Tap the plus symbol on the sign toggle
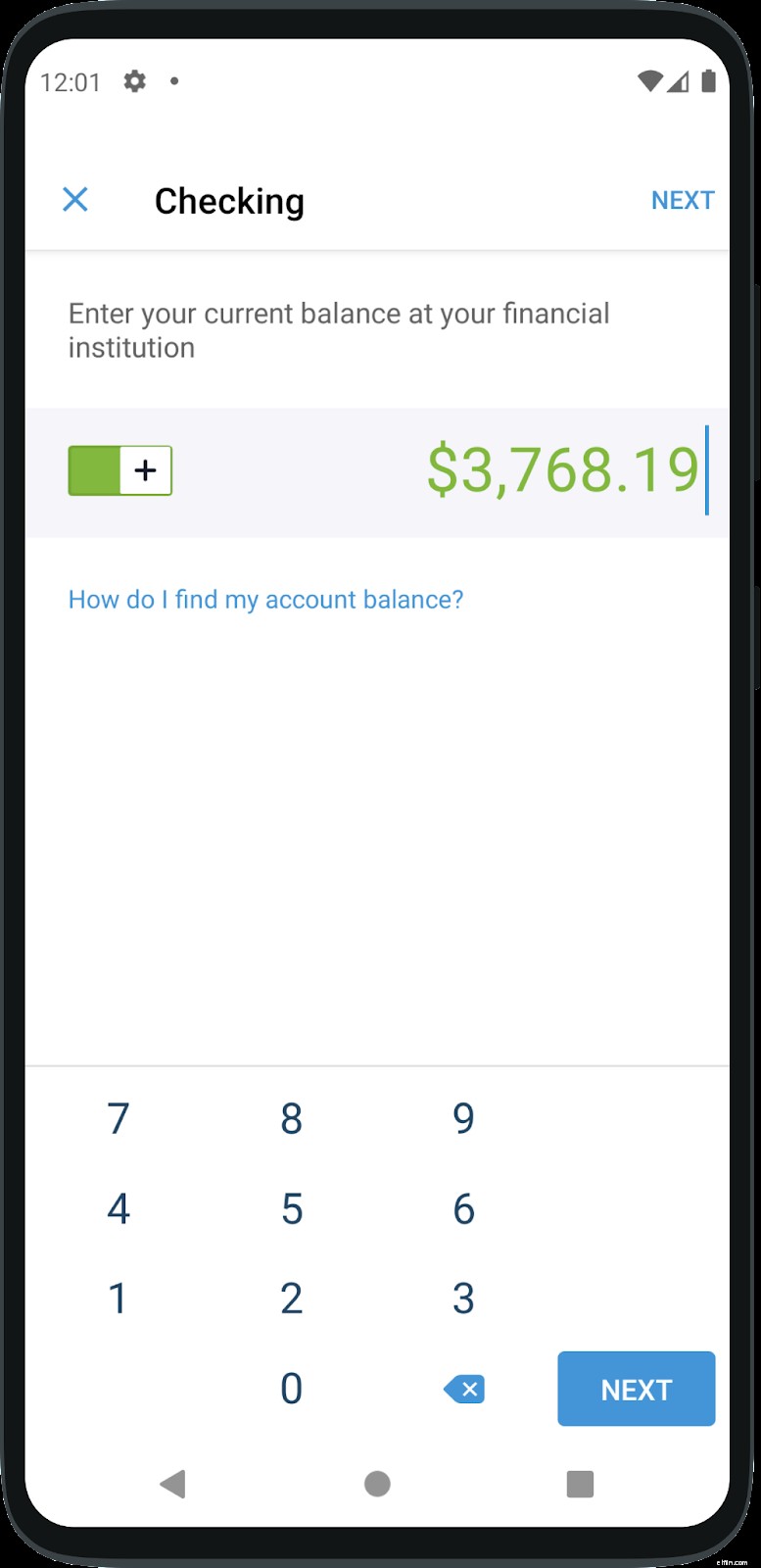Viewport: 761px width, 1568px height. coord(145,470)
